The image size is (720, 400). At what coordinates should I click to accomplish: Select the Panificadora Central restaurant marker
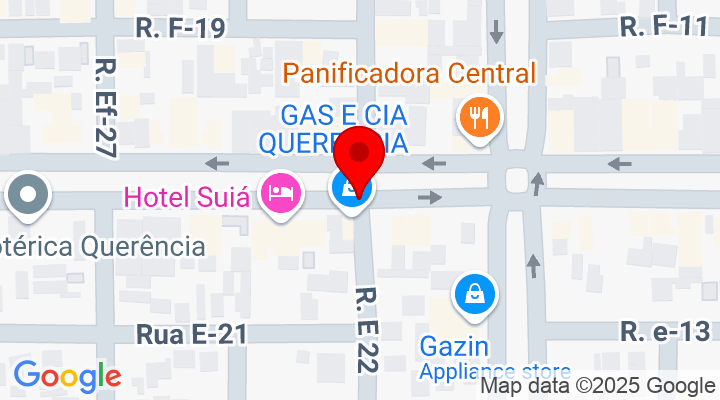click(x=479, y=118)
